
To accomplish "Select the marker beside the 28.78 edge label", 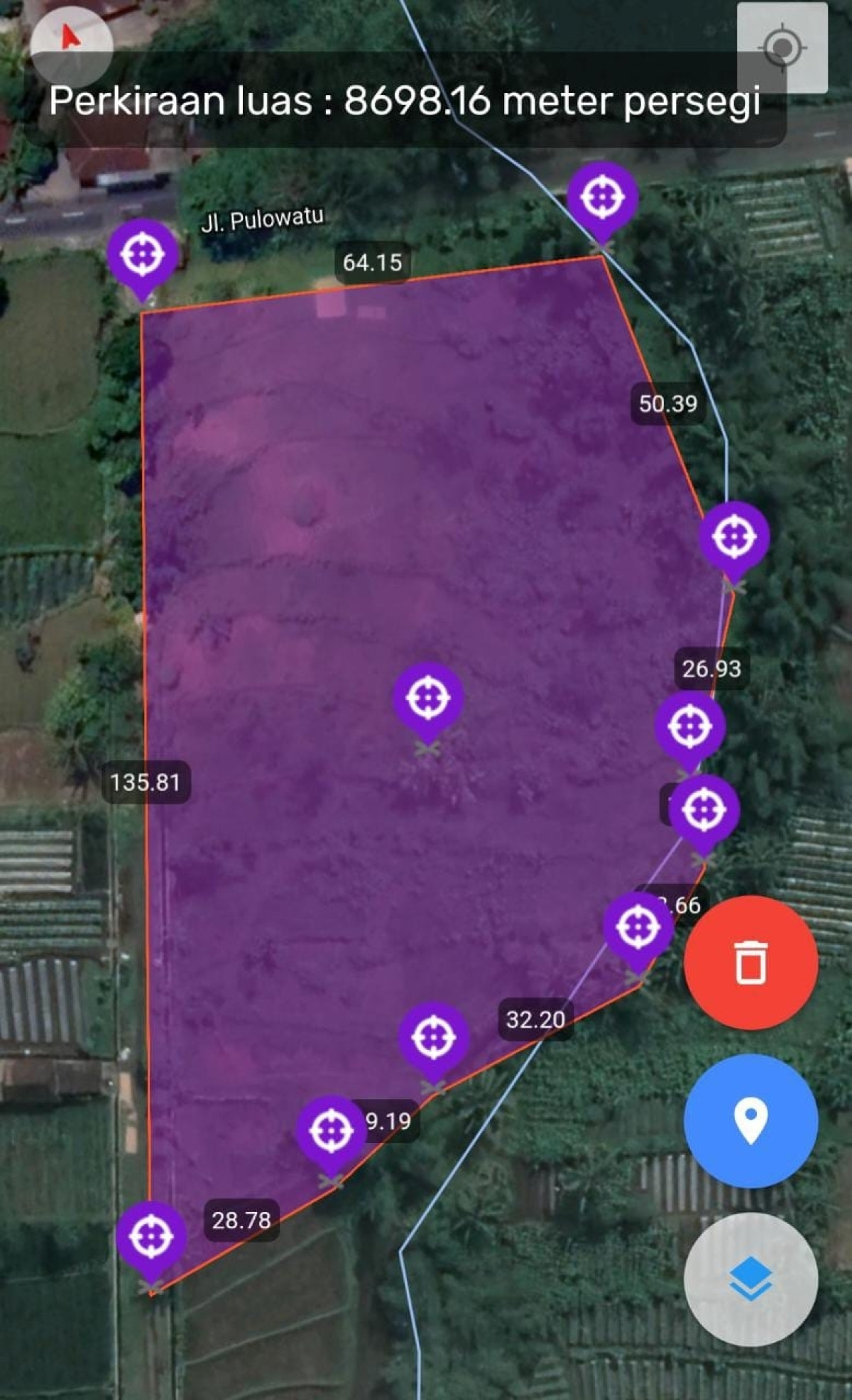I will (151, 1237).
